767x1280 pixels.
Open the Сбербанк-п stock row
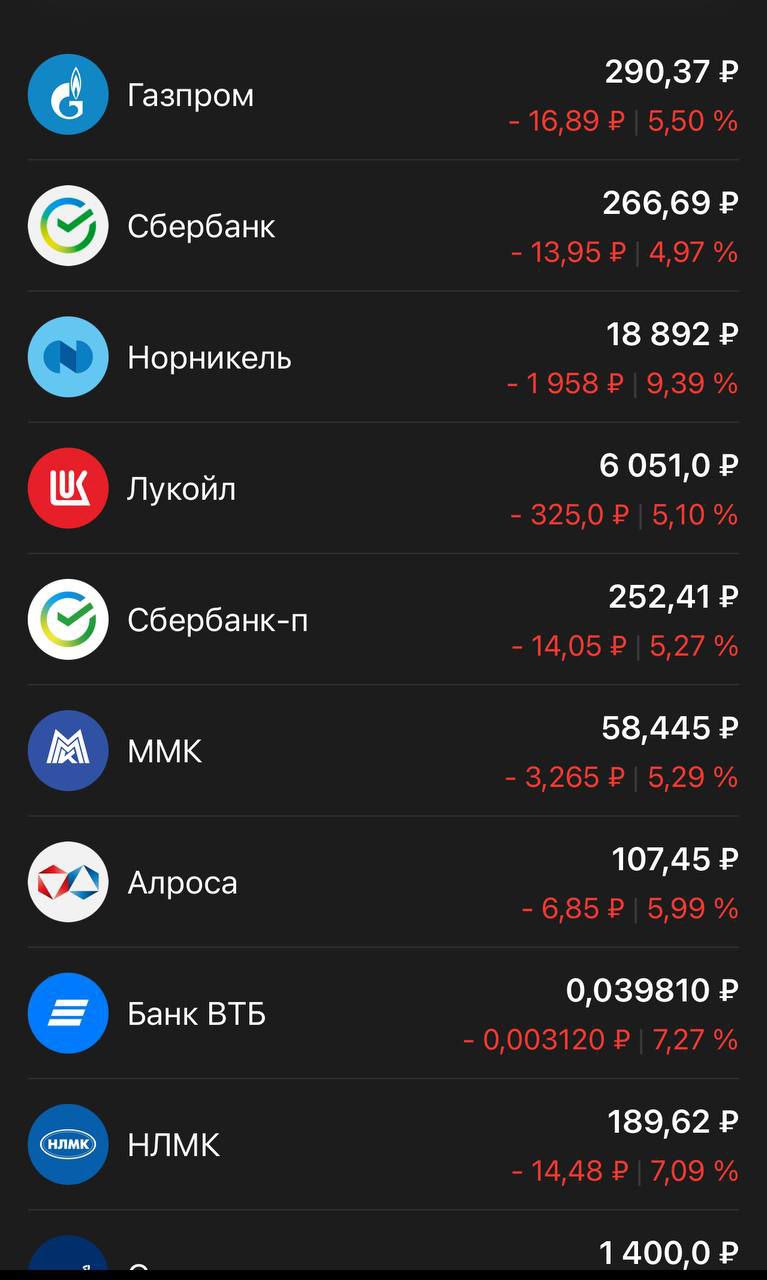click(x=383, y=619)
